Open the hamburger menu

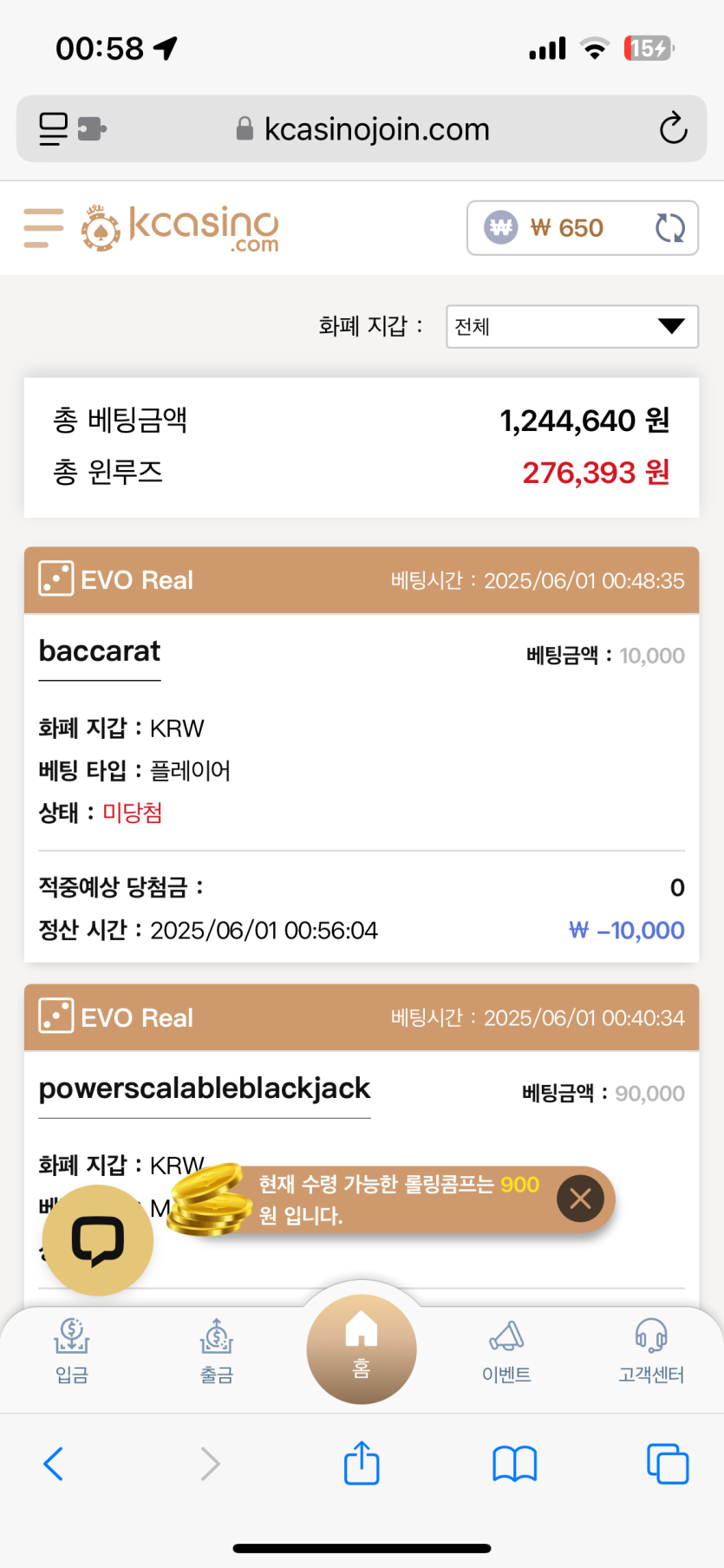click(x=43, y=228)
